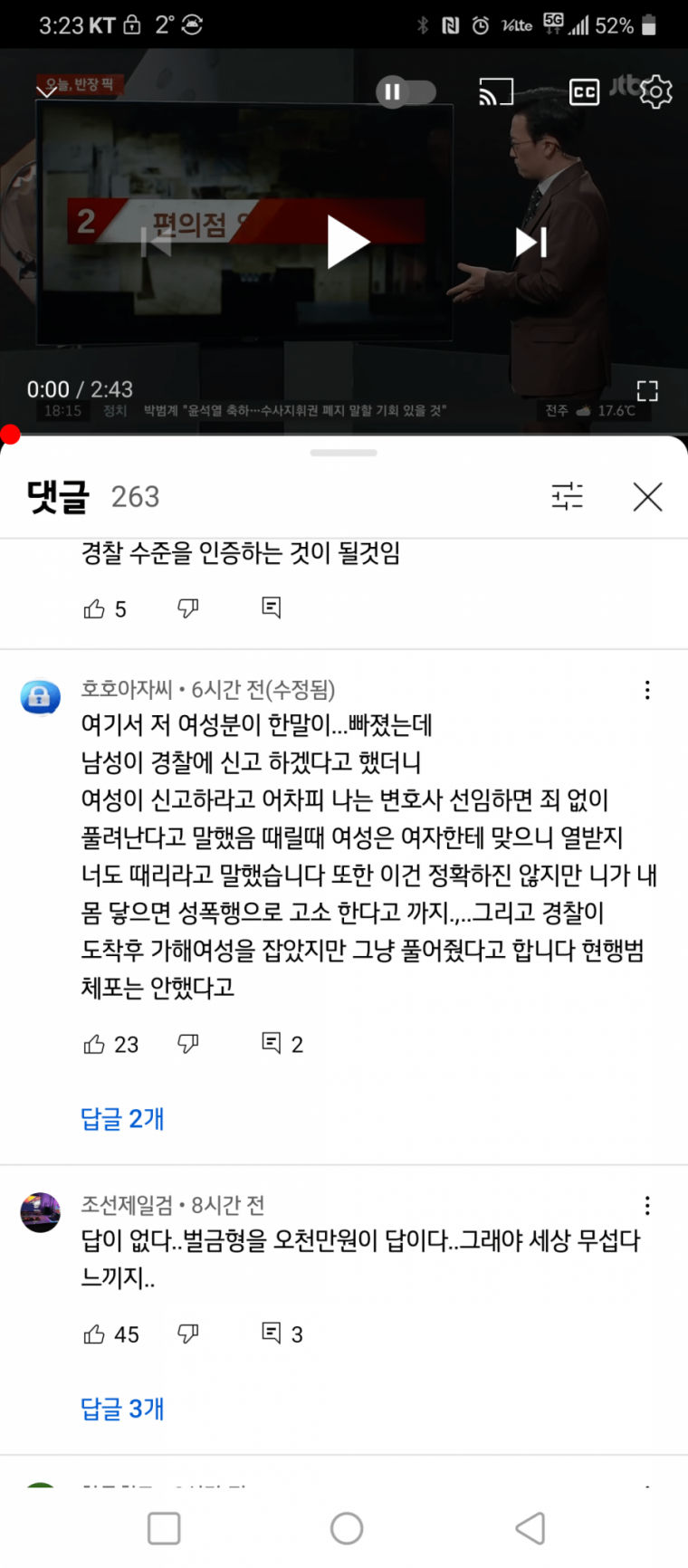688x1568 pixels.
Task: Go back to the previous video
Action: click(x=157, y=242)
